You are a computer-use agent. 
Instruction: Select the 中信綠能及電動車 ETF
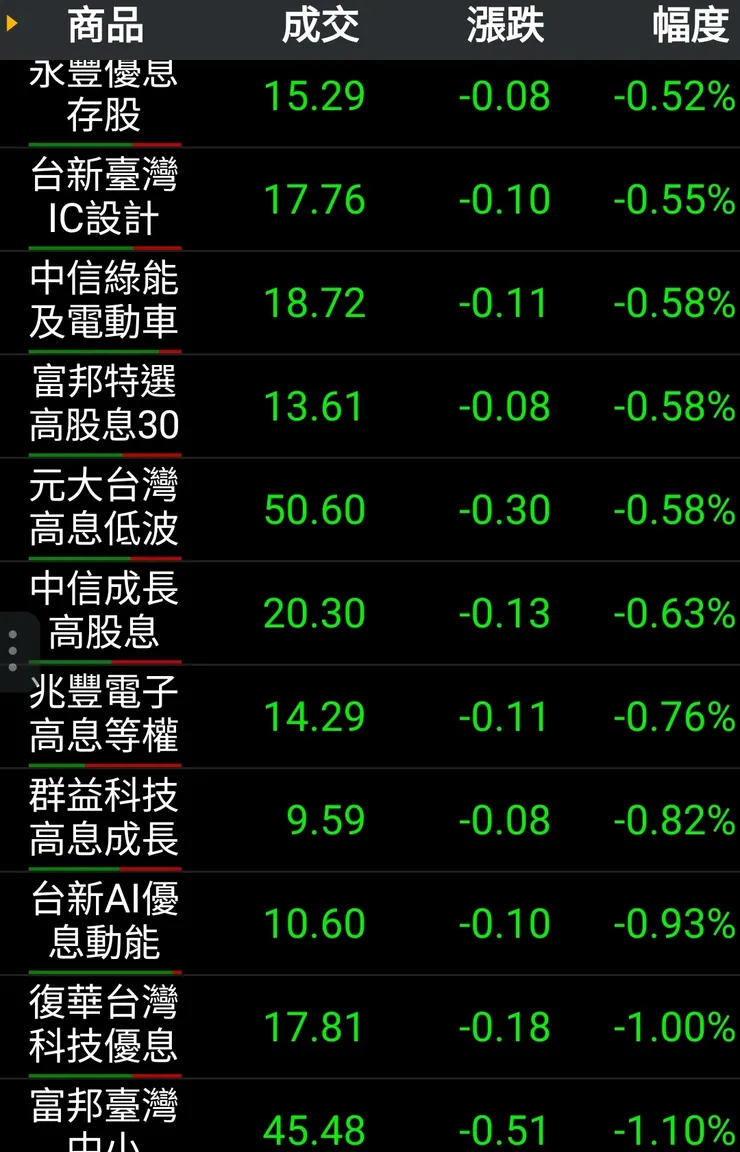click(x=103, y=301)
